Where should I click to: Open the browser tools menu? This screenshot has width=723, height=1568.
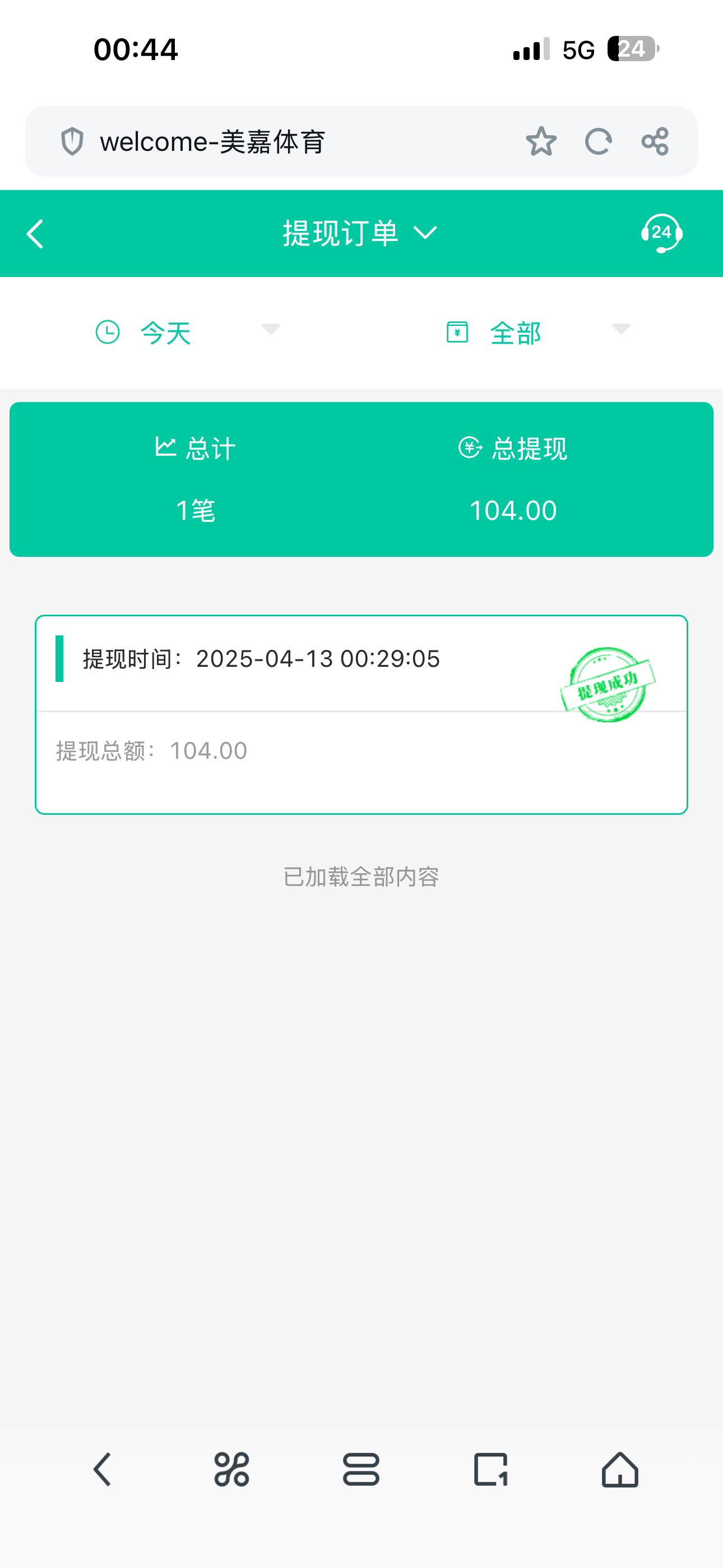[231, 1469]
